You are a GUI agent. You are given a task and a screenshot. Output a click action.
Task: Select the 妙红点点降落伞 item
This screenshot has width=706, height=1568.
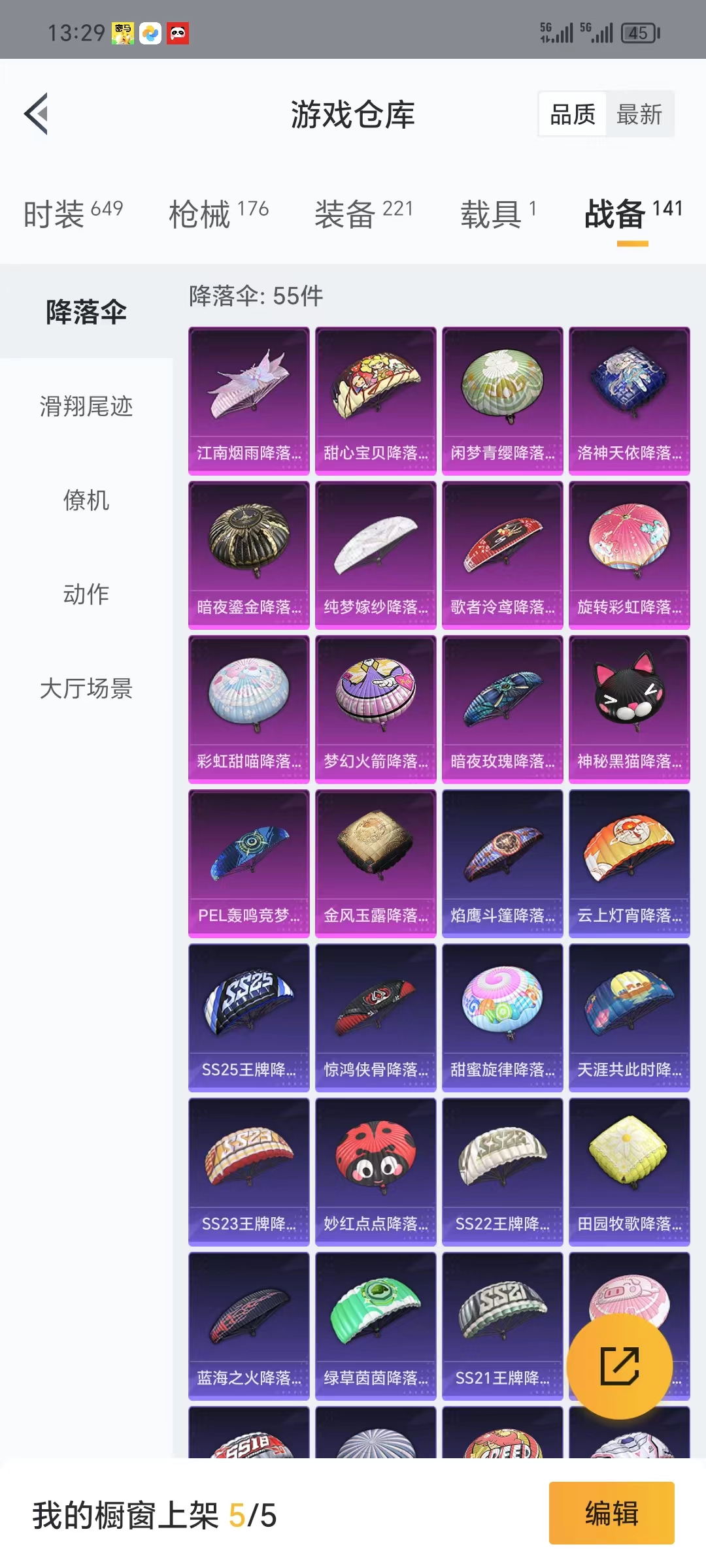[376, 1172]
